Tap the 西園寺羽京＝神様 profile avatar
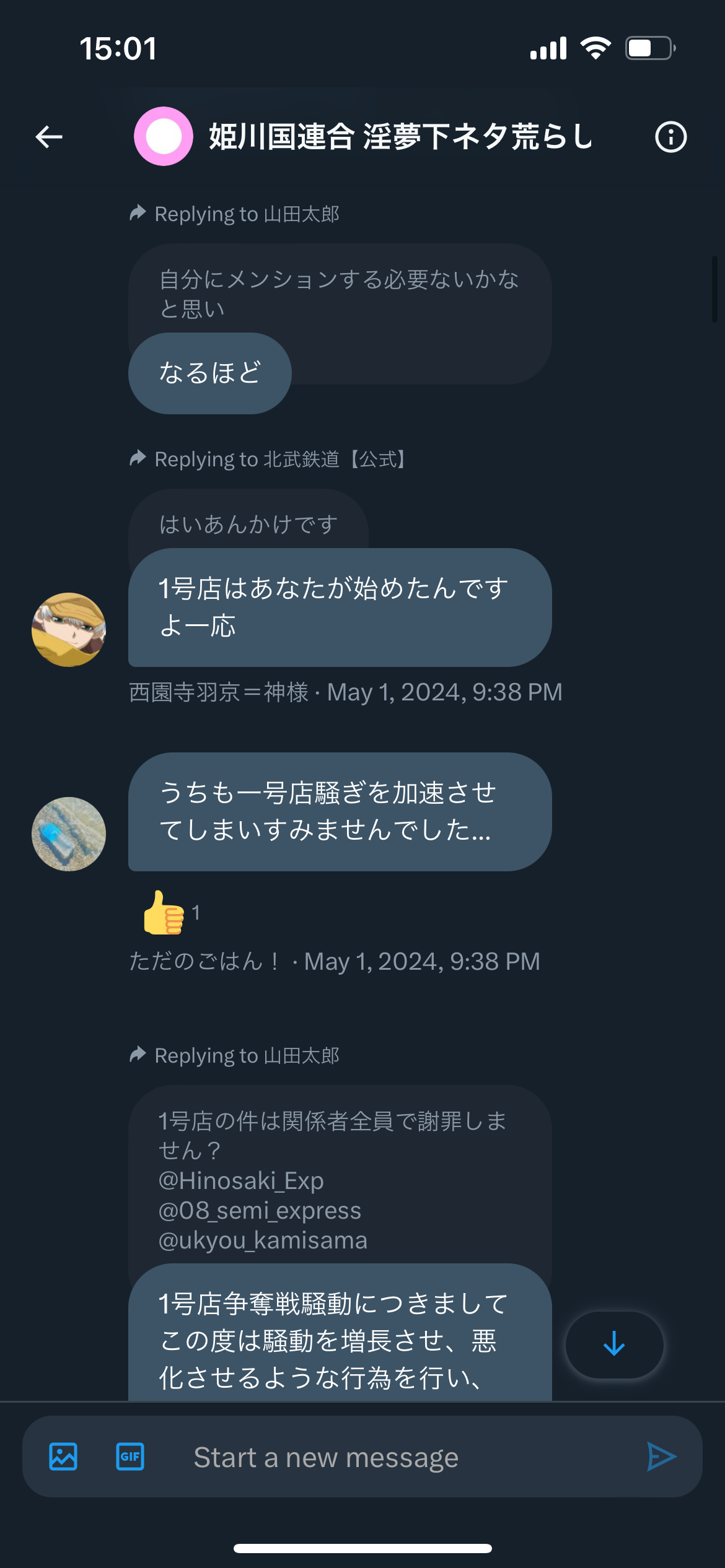Viewport: 725px width, 1568px height. (69, 630)
